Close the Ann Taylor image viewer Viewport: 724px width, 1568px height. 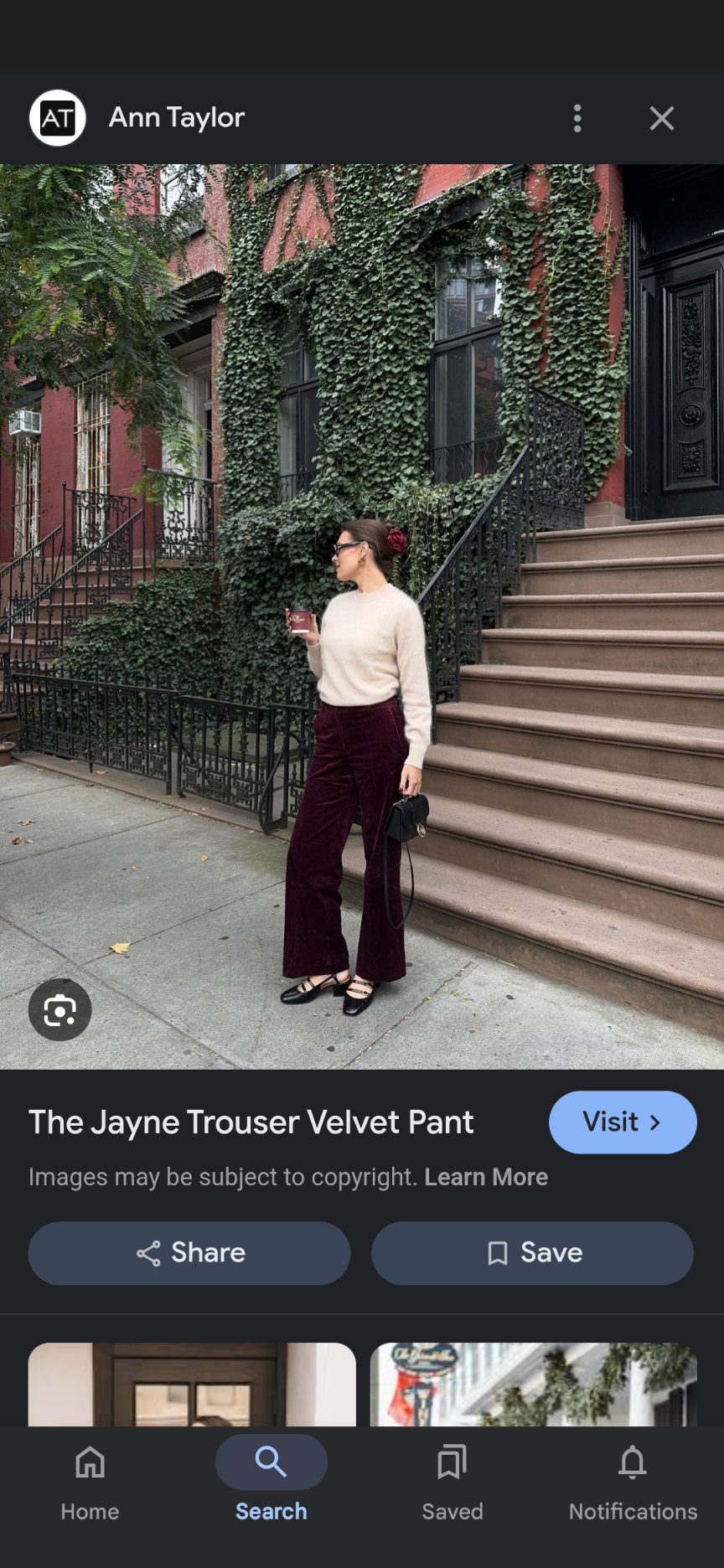[x=661, y=118]
